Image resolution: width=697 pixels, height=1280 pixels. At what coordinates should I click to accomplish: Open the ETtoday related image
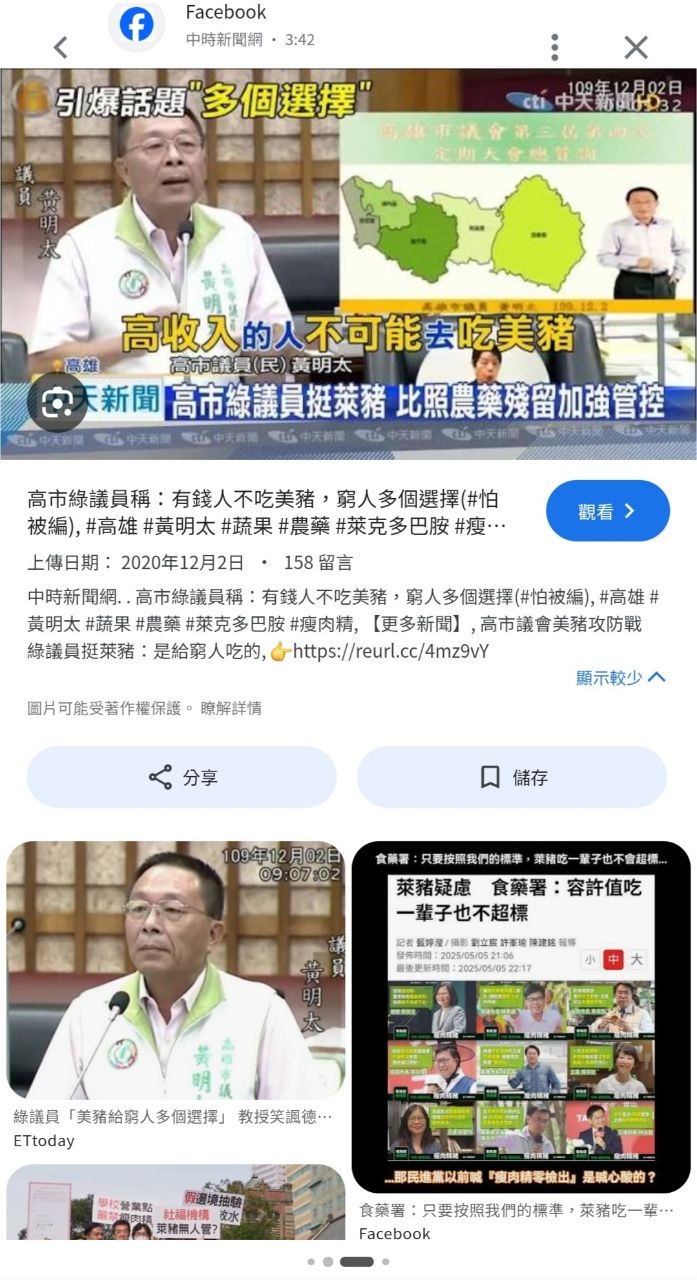pyautogui.click(x=176, y=970)
